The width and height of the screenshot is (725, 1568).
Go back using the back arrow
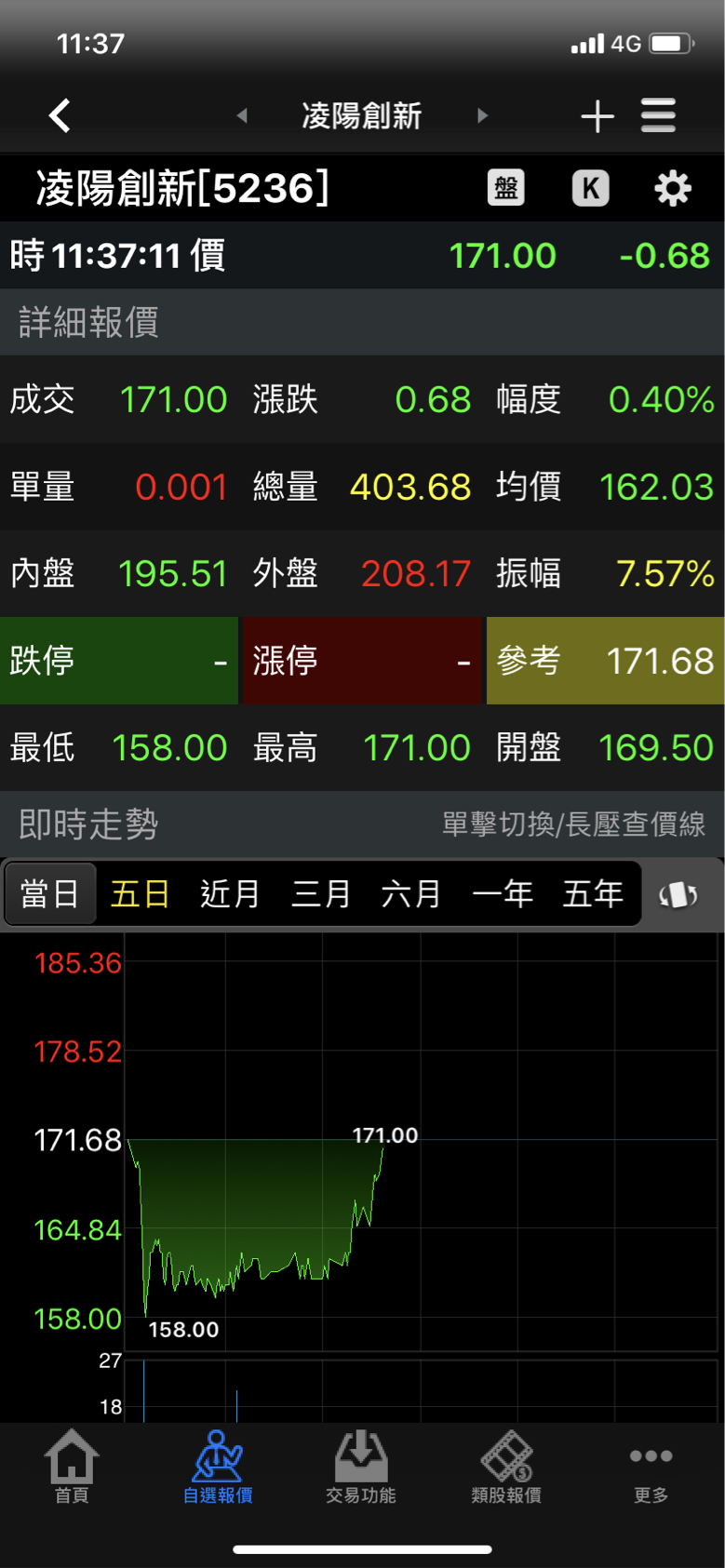(x=60, y=116)
